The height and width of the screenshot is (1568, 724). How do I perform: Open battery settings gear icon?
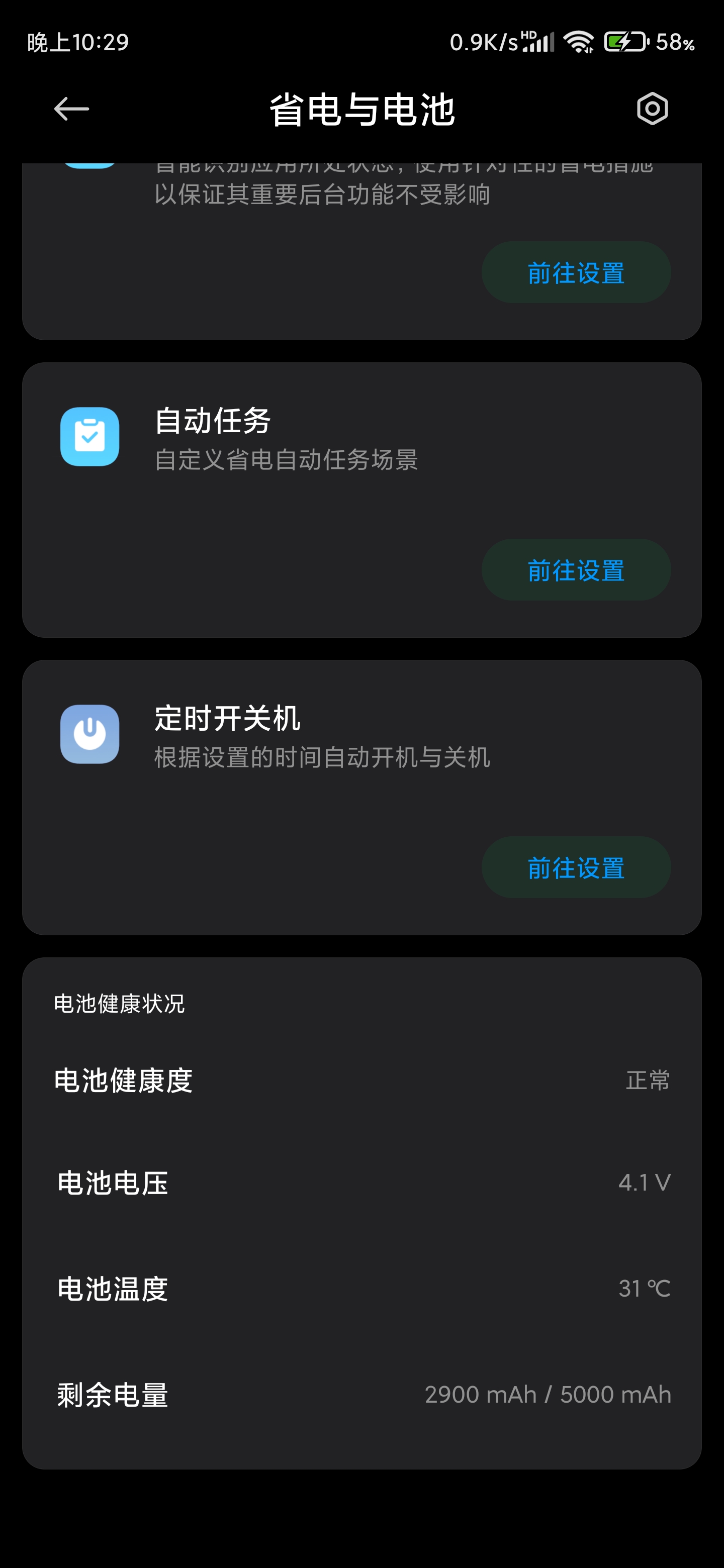[x=652, y=110]
